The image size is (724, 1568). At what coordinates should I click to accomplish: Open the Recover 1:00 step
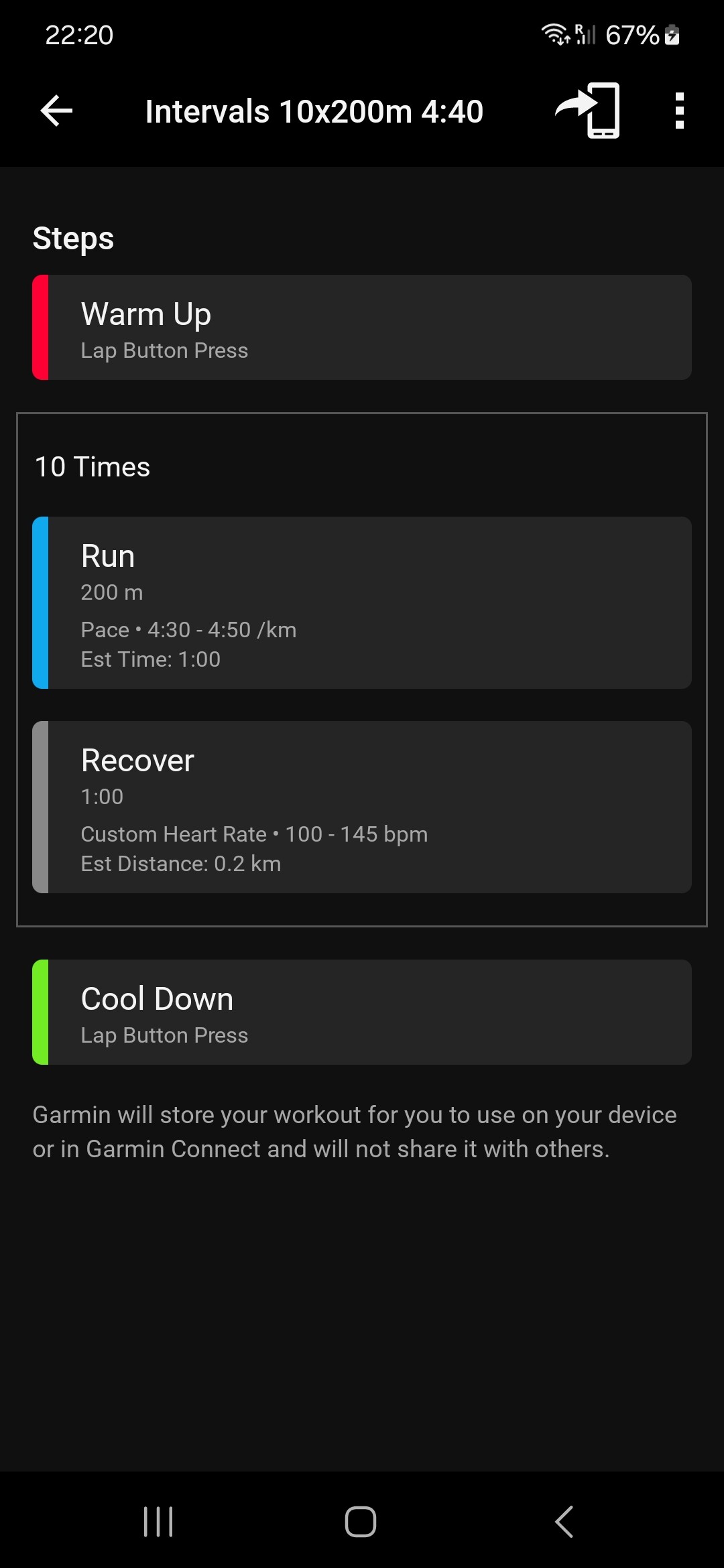362,807
